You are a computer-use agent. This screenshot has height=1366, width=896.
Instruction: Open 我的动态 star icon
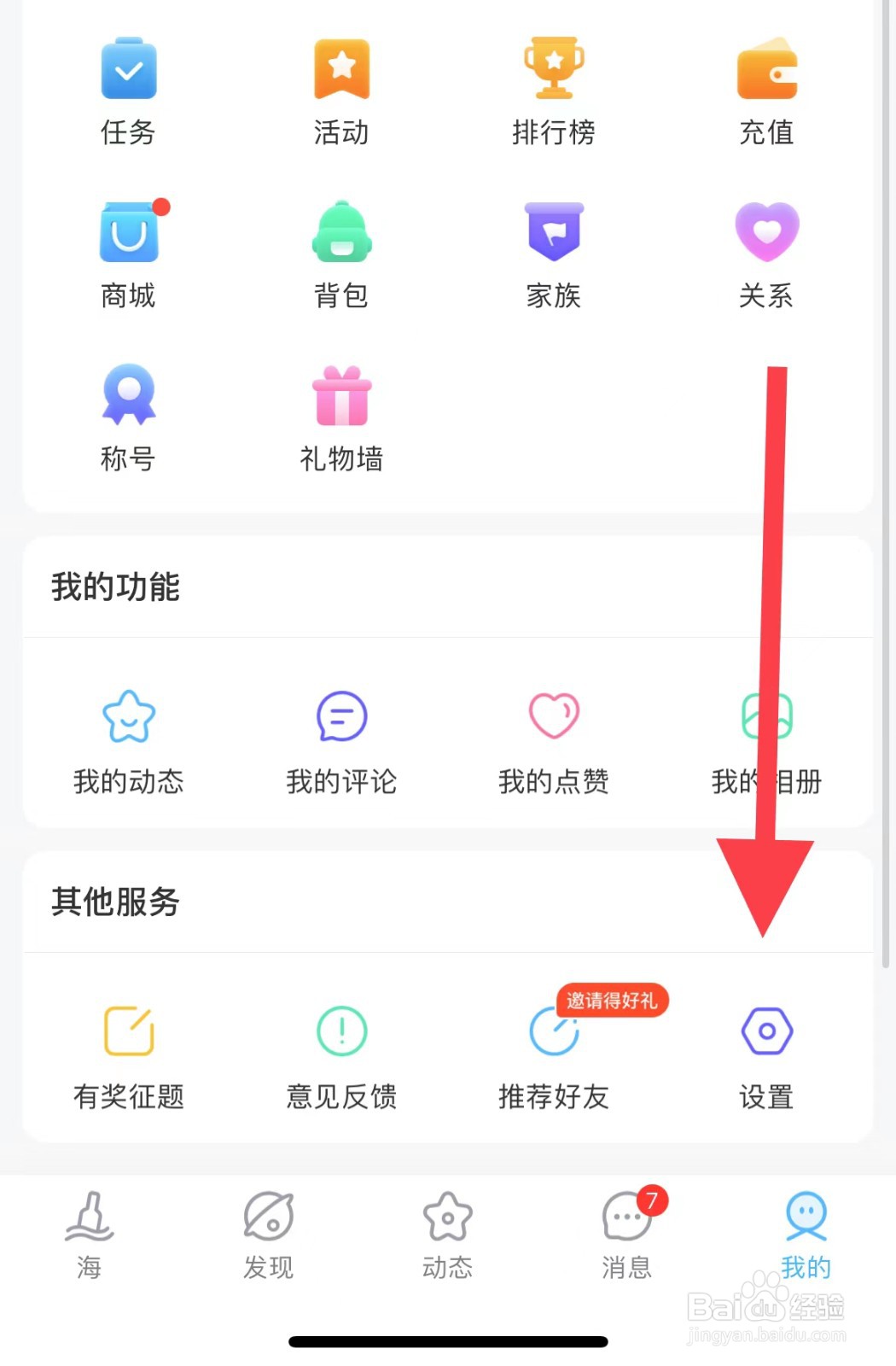(128, 717)
